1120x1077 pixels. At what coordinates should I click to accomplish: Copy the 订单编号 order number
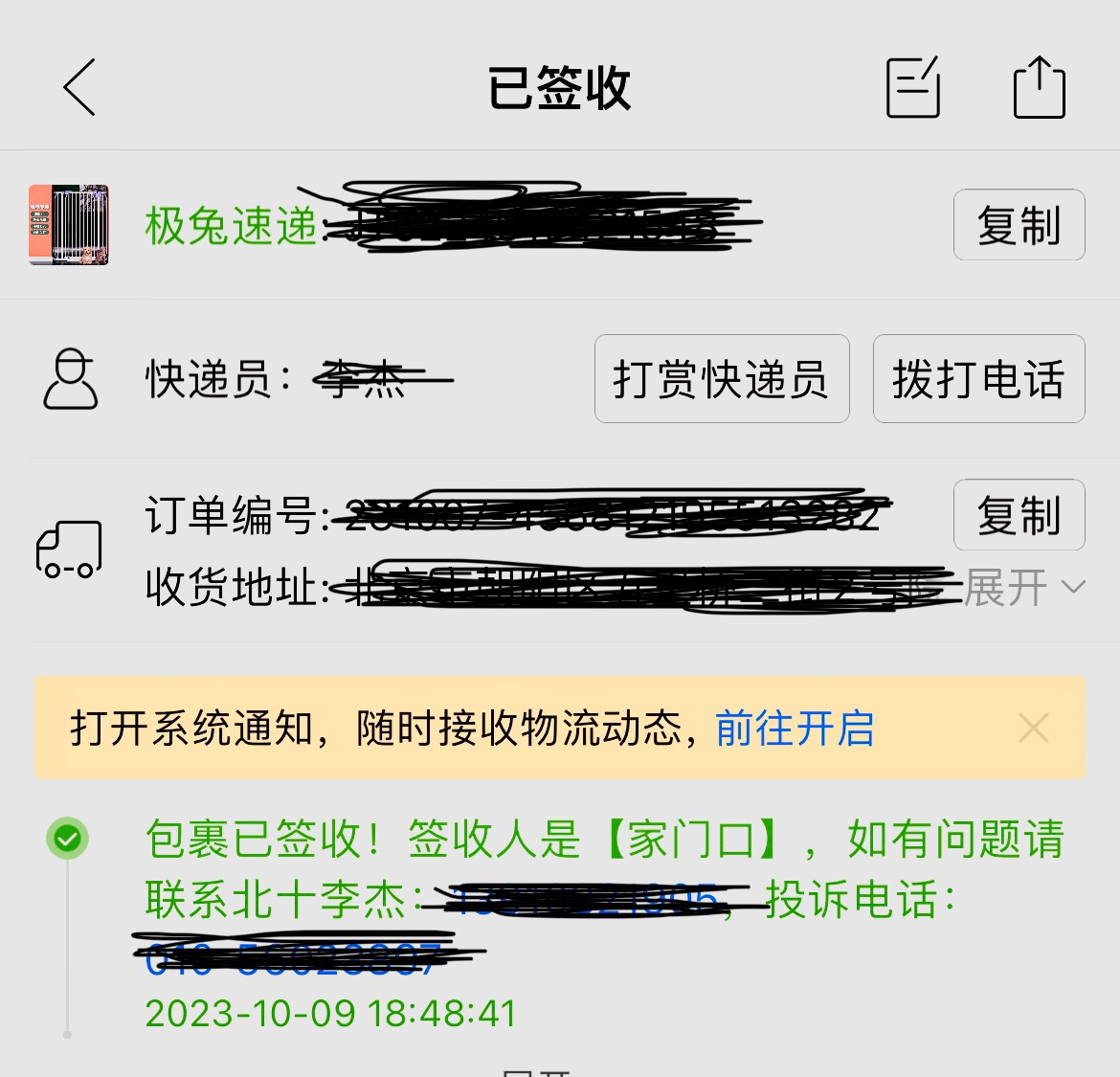[x=1019, y=515]
